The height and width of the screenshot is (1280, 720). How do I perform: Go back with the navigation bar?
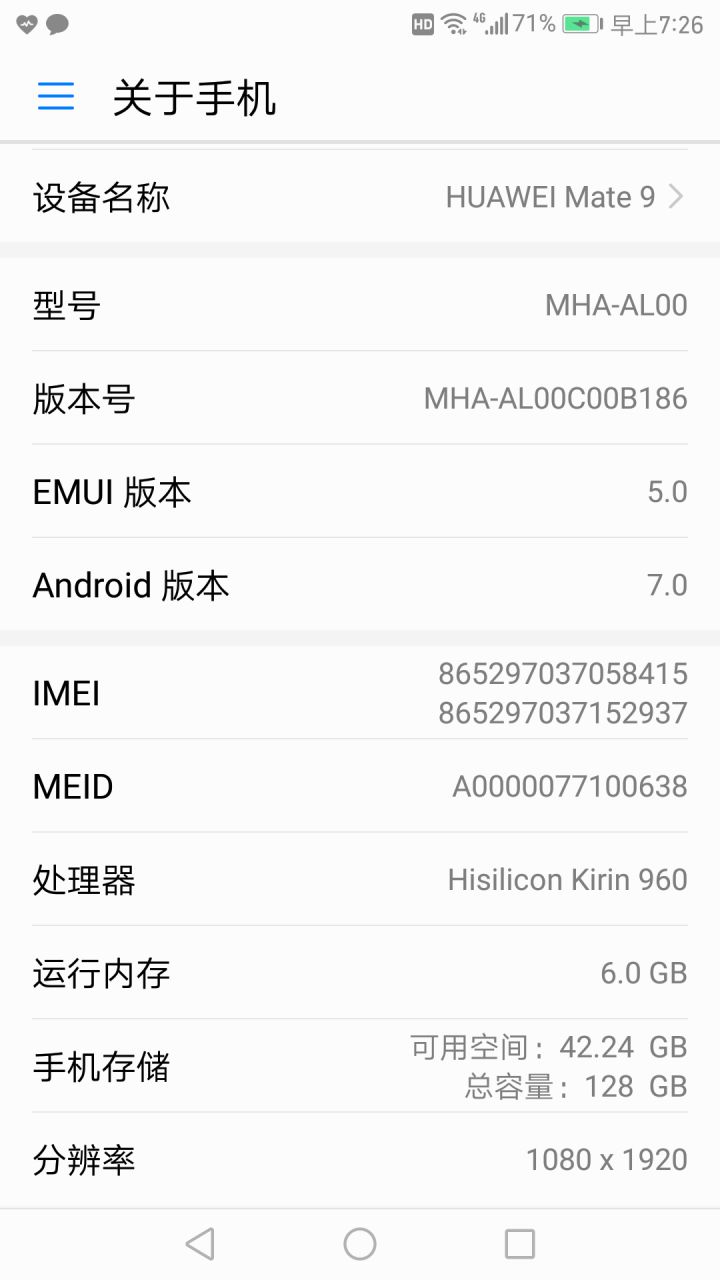(200, 1244)
